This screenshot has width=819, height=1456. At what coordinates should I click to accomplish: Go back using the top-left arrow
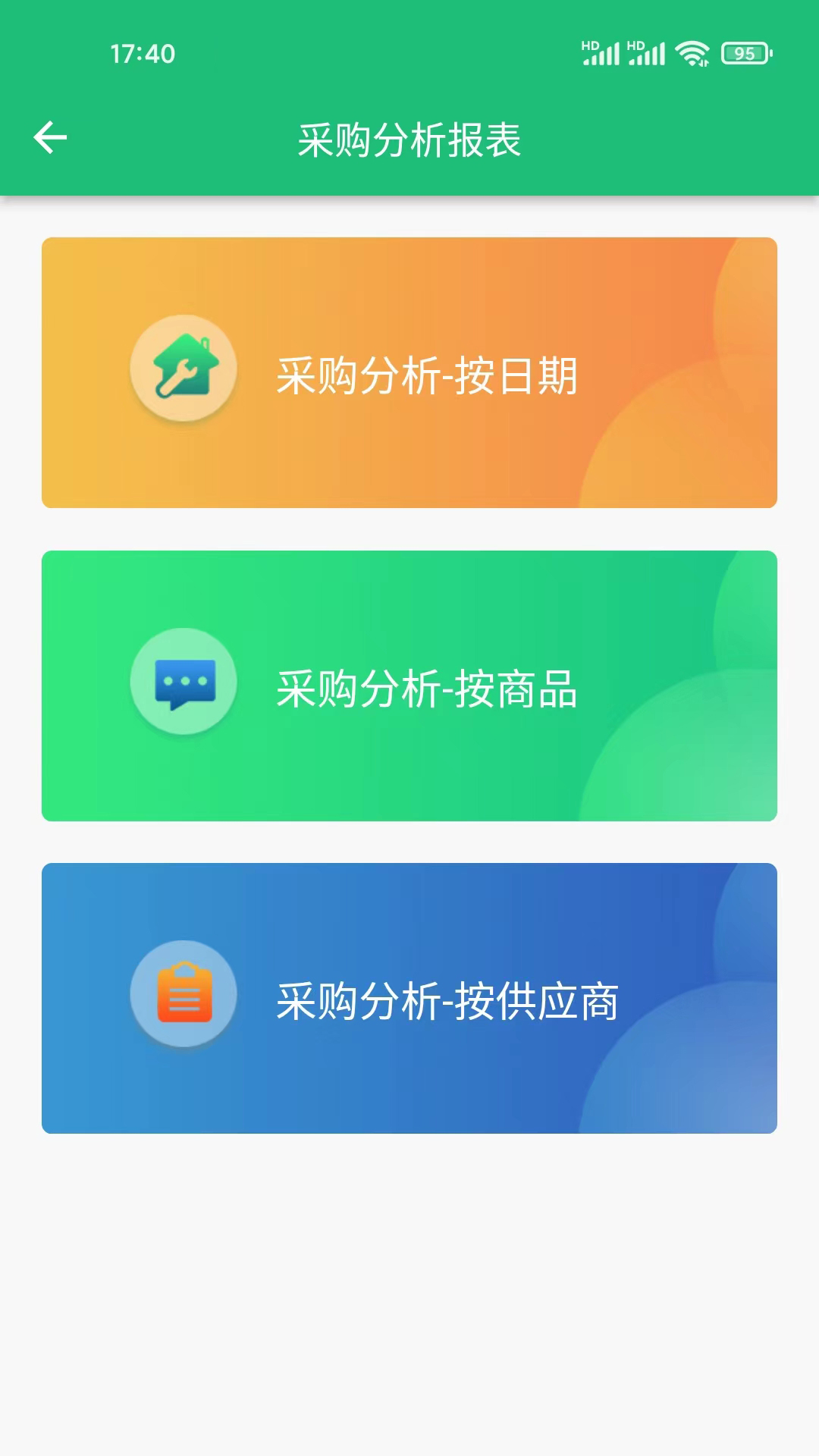[51, 138]
